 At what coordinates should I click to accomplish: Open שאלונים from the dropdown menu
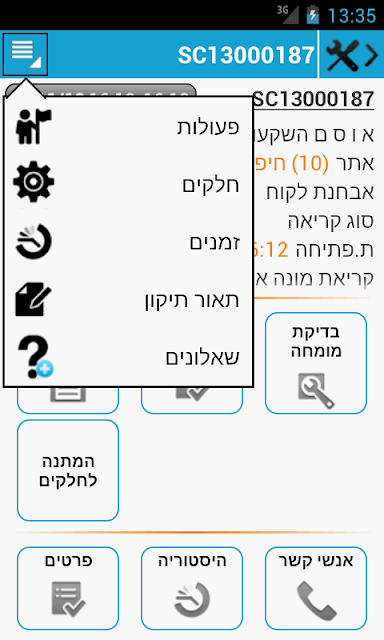tap(129, 357)
